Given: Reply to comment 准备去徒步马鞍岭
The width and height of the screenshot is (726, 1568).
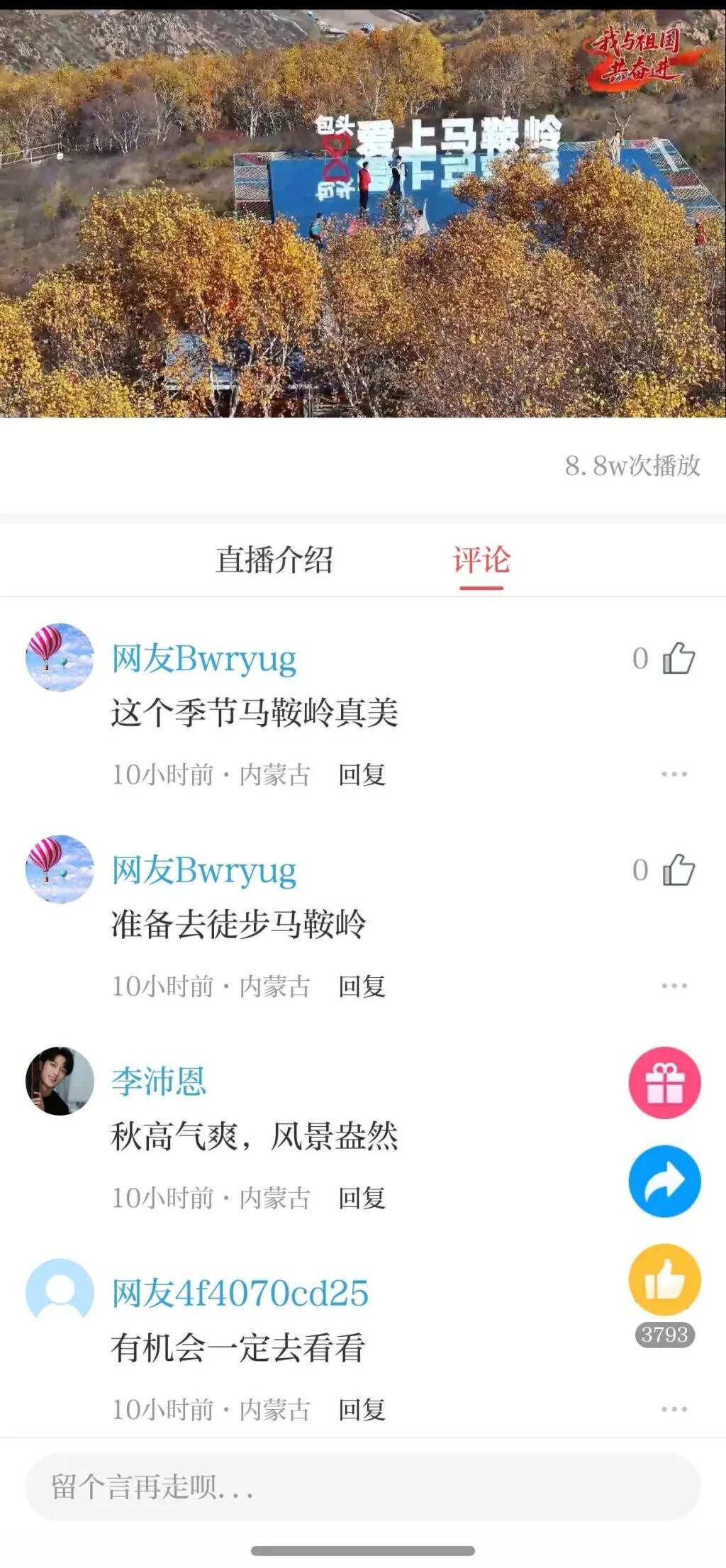Looking at the screenshot, I should point(362,986).
